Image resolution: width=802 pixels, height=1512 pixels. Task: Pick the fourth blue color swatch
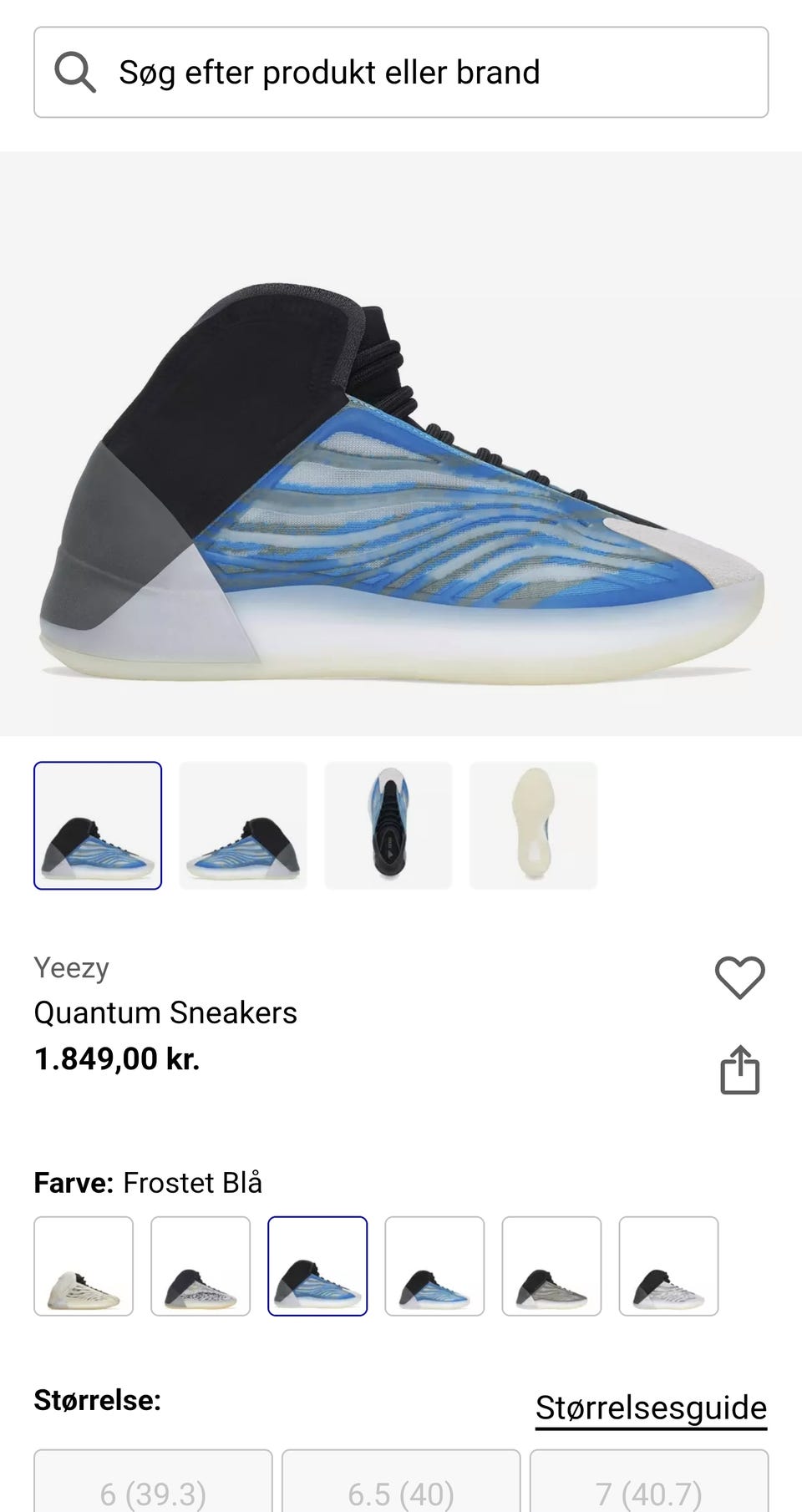coord(434,1266)
